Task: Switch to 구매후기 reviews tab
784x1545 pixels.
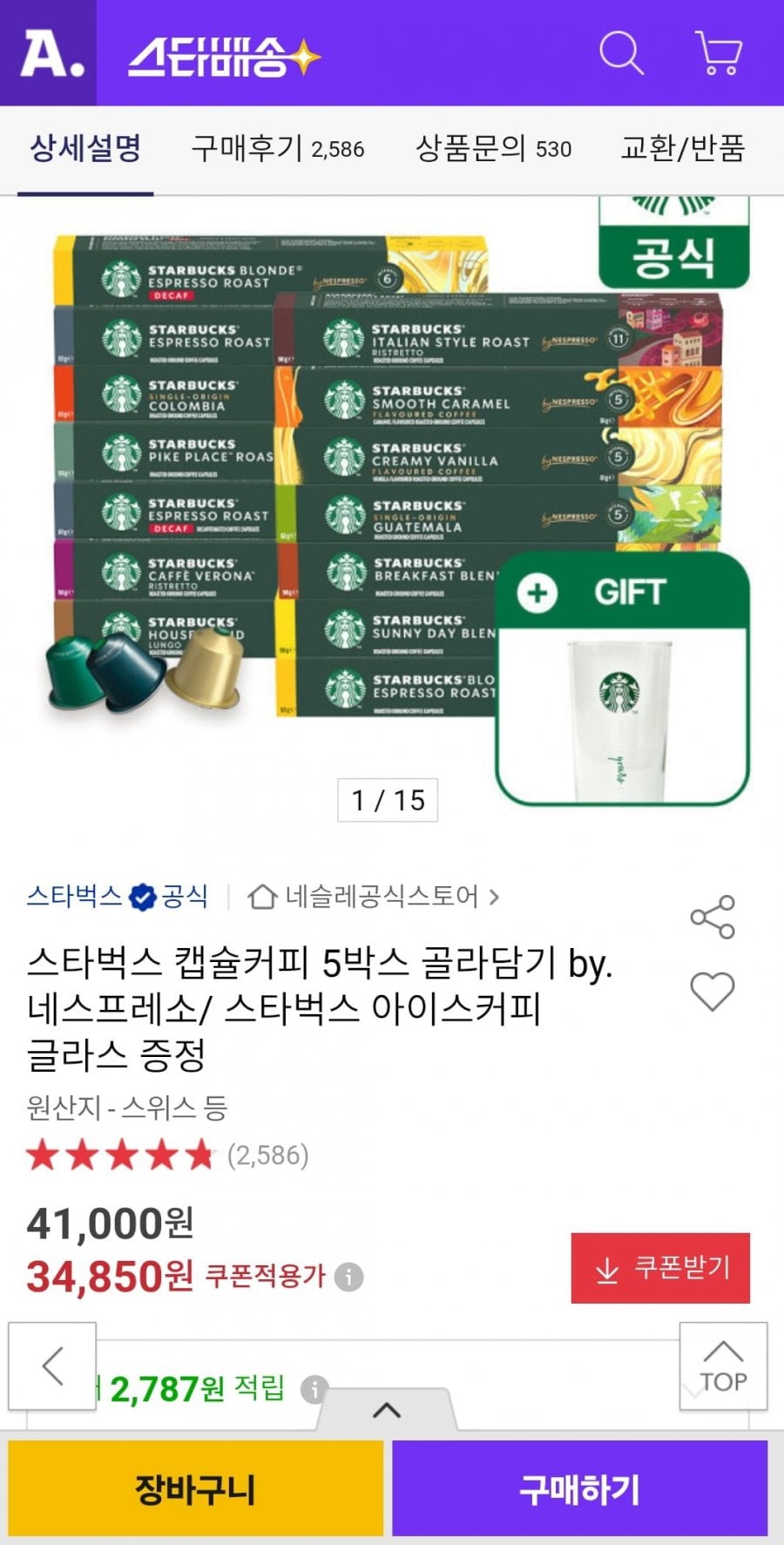Action: [x=278, y=149]
